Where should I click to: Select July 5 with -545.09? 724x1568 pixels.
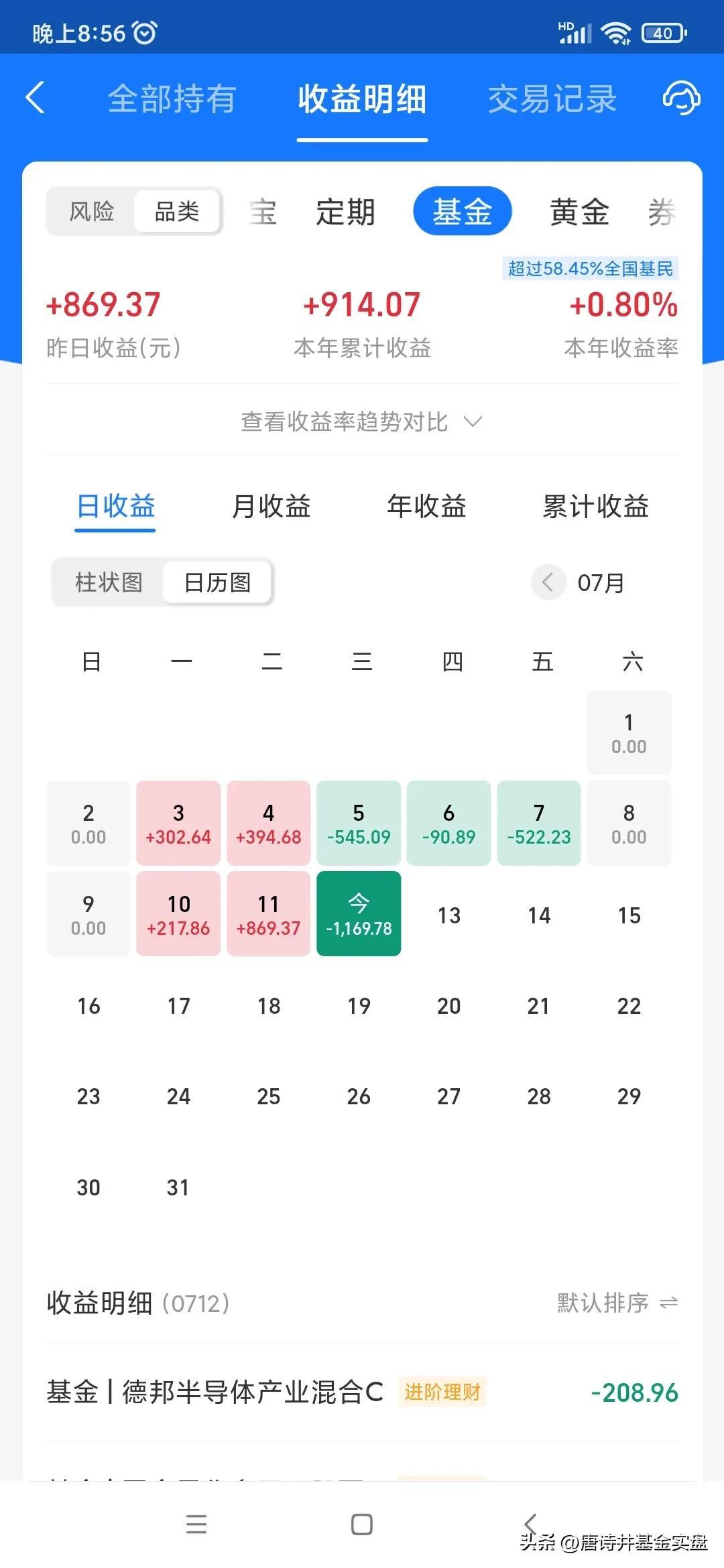(359, 823)
